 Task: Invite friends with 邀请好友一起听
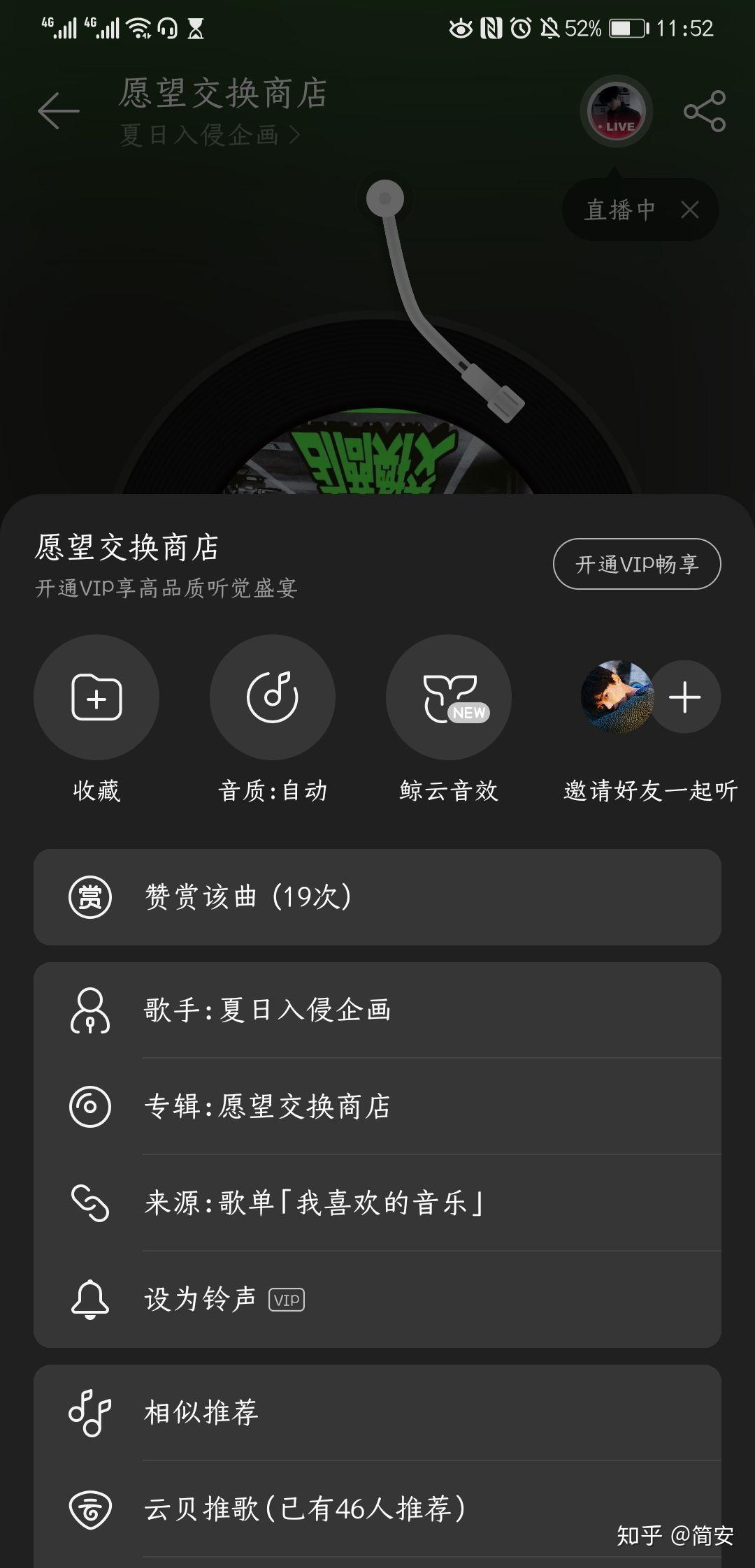point(650,697)
